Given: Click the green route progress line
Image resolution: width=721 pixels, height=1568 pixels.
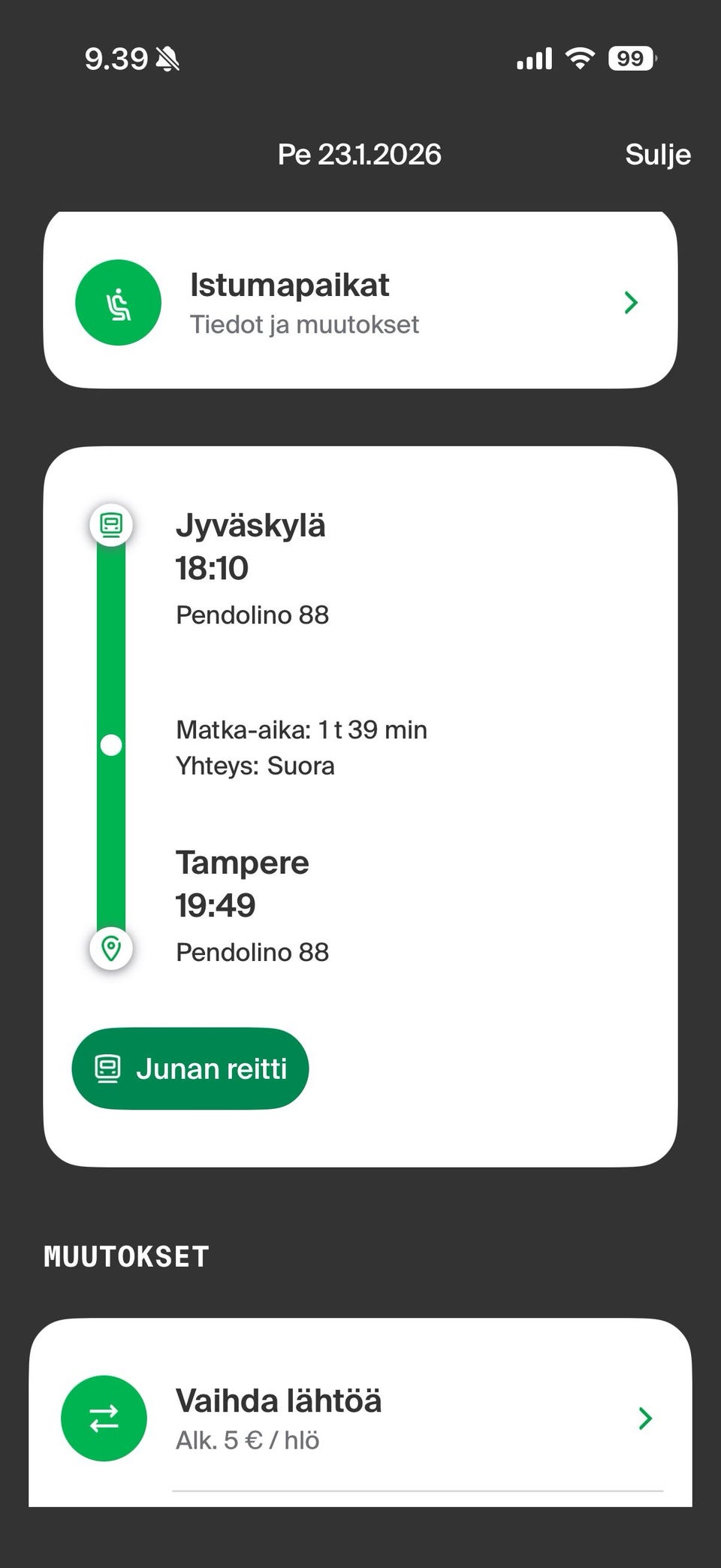Looking at the screenshot, I should [110, 841].
